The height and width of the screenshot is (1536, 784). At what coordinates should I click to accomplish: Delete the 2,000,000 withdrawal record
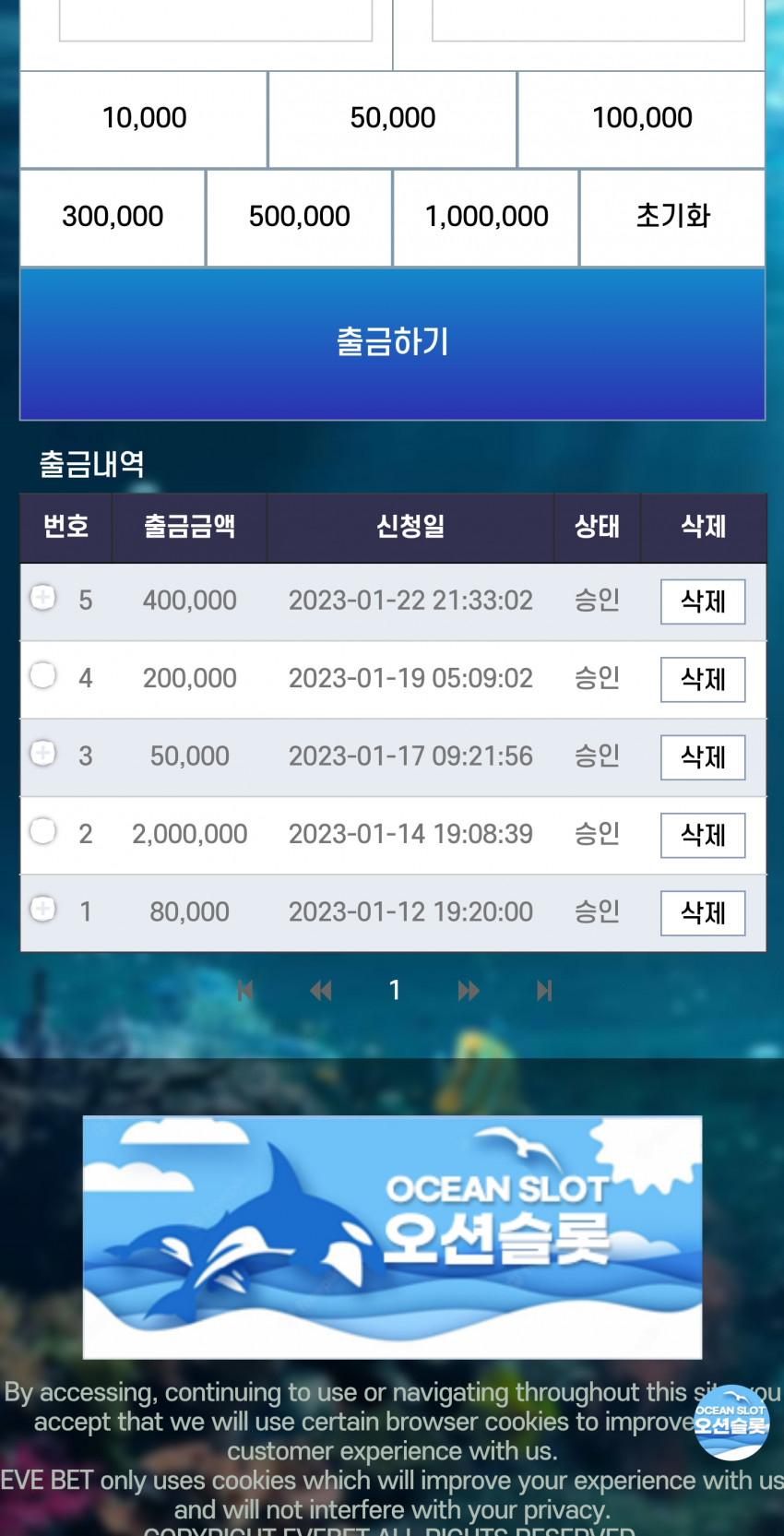click(x=702, y=835)
